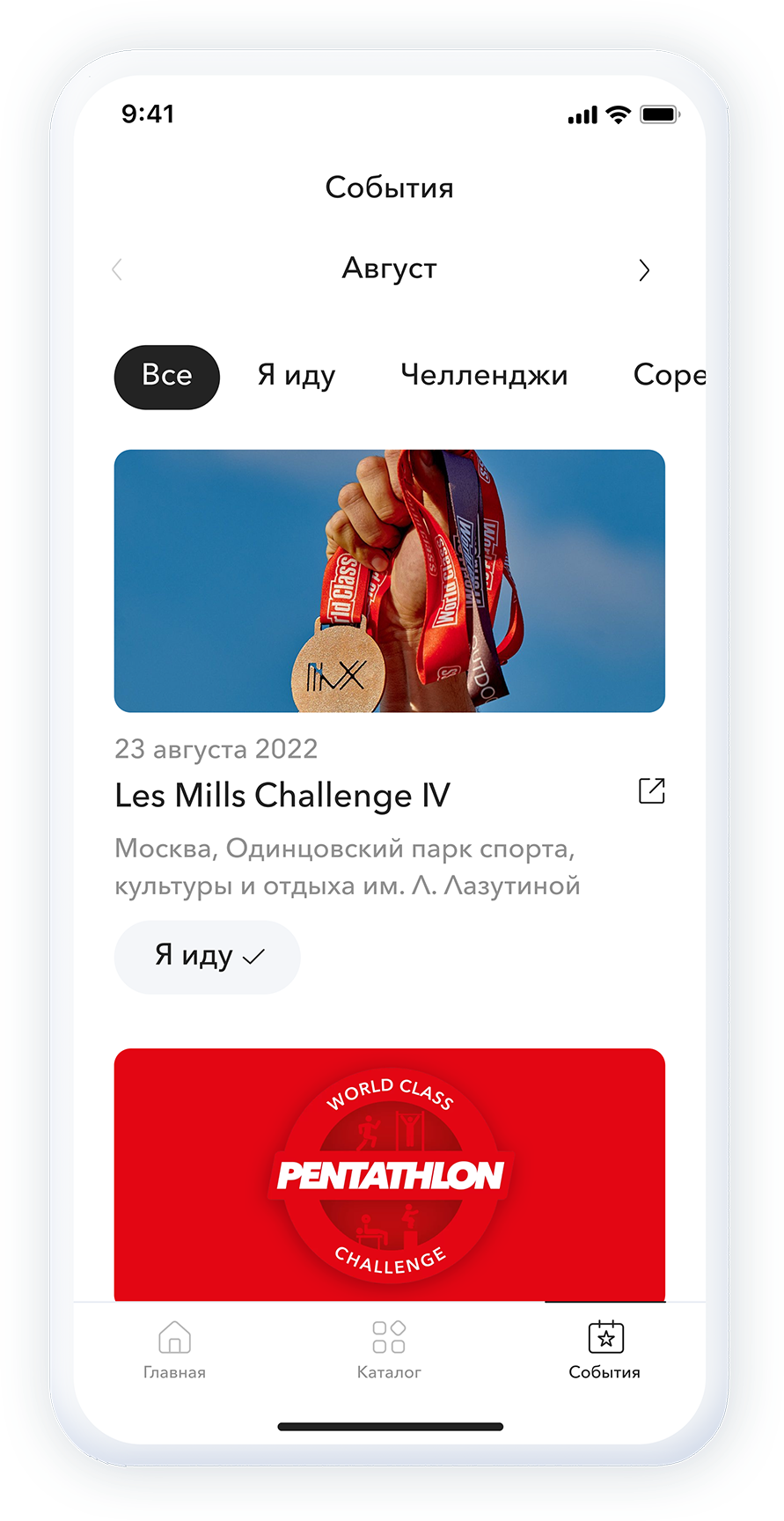Viewport: 784px width, 1521px height.
Task: Select the Все filter chip
Action: pyautogui.click(x=167, y=377)
